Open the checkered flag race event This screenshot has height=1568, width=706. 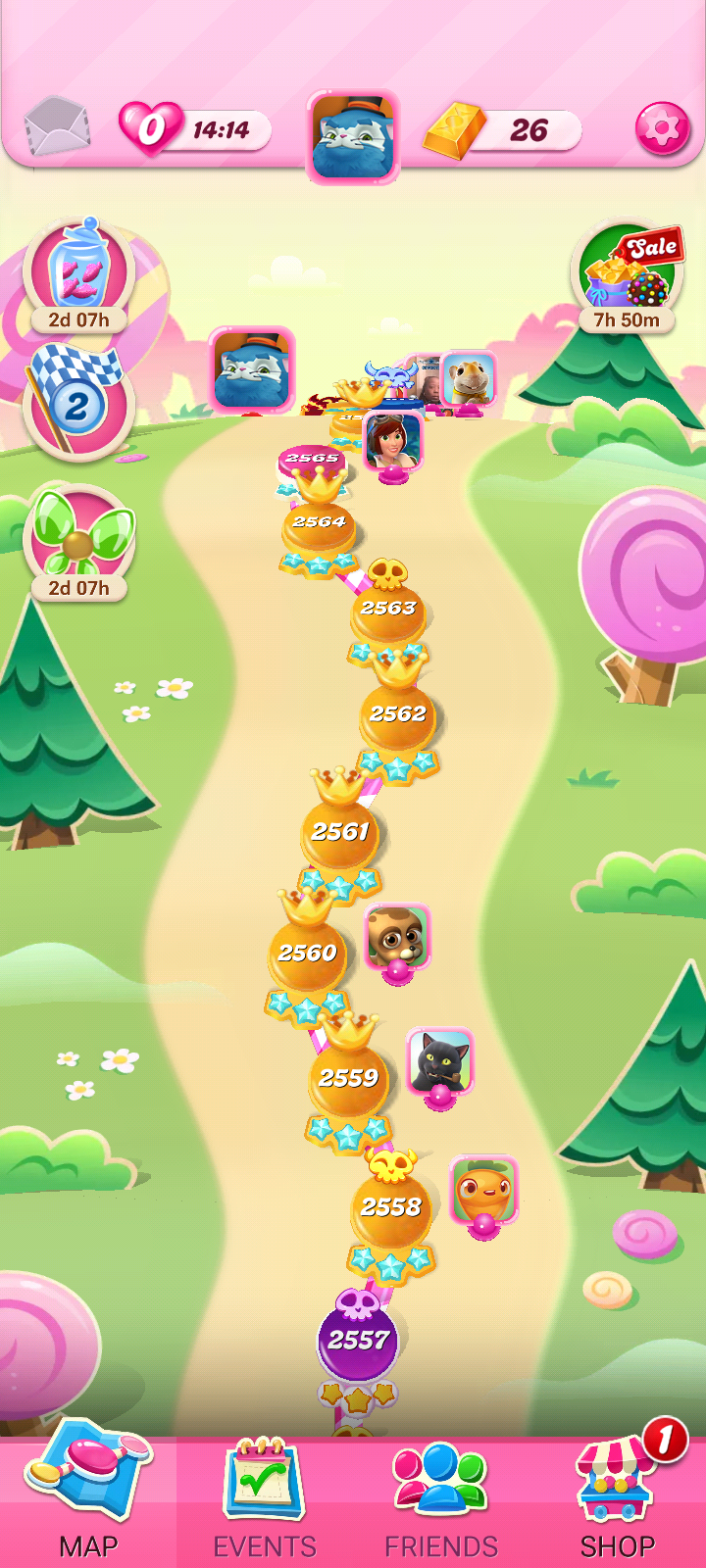click(x=76, y=401)
